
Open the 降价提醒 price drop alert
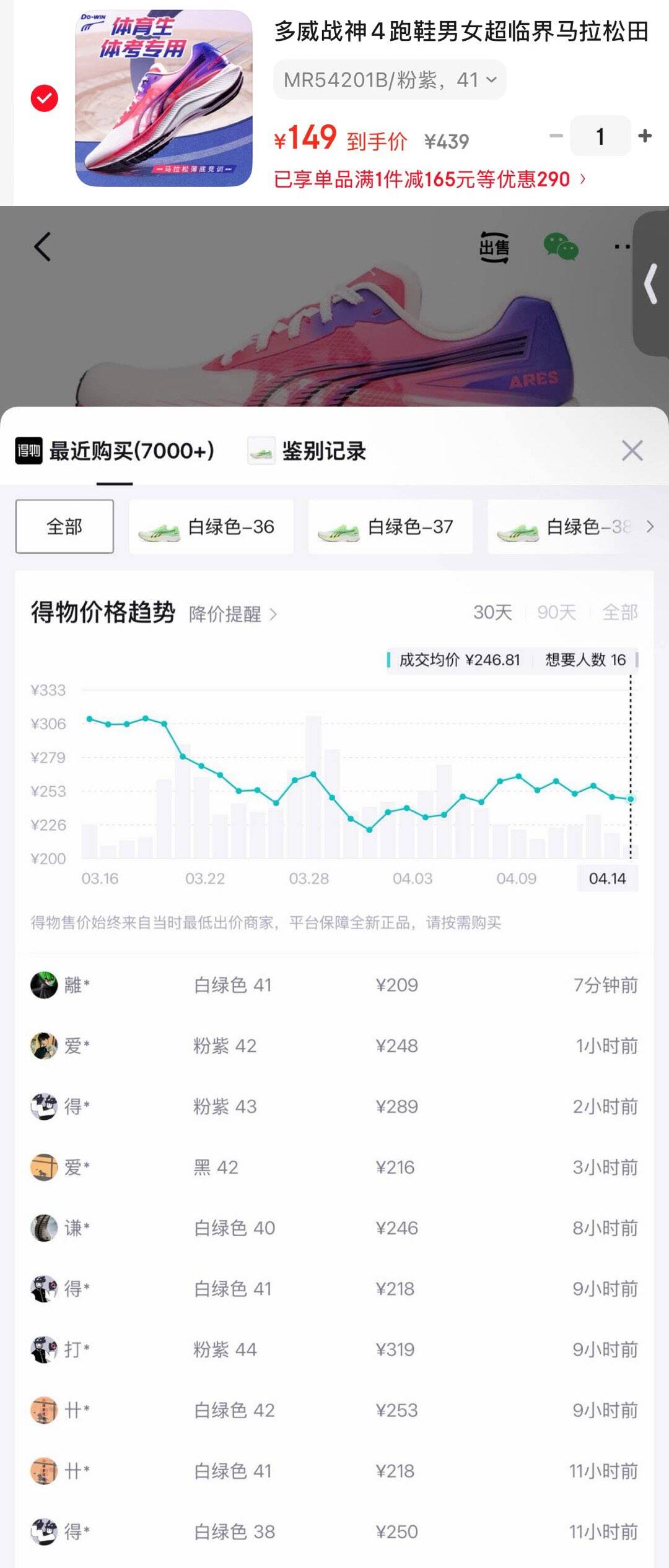pos(232,614)
